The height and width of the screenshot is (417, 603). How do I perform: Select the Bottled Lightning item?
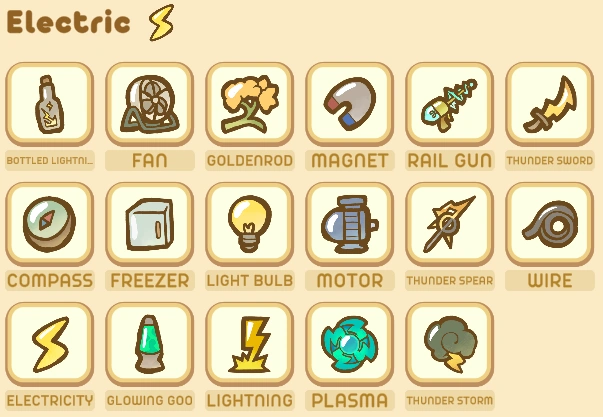pos(50,105)
